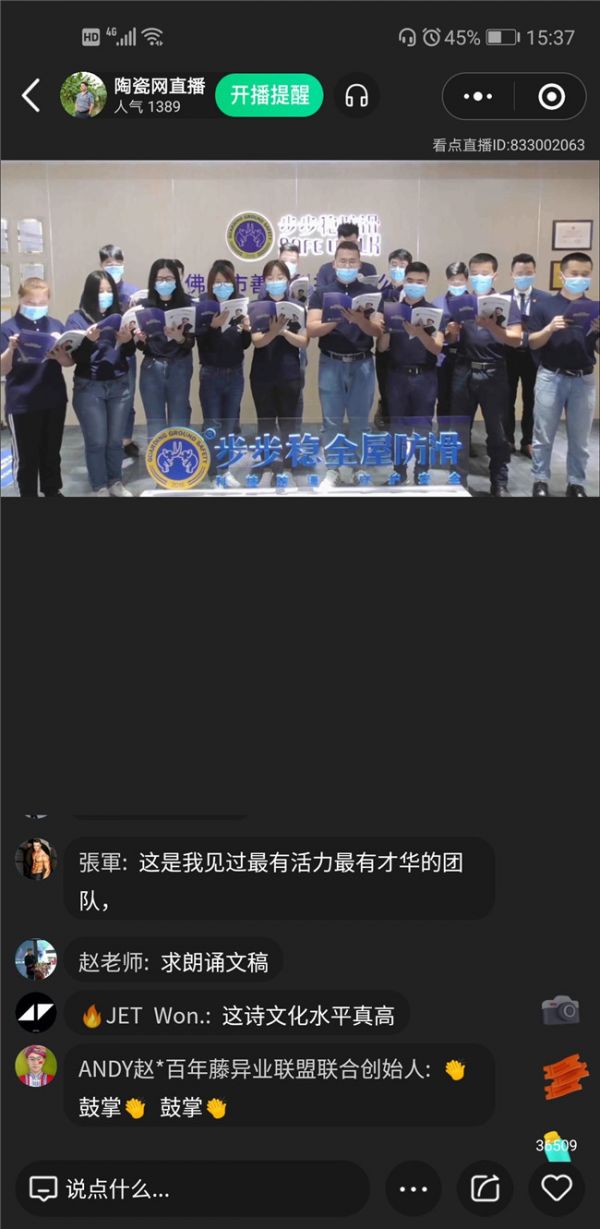
Task: Tap the 开播提醒 reminder button
Action: 269,96
